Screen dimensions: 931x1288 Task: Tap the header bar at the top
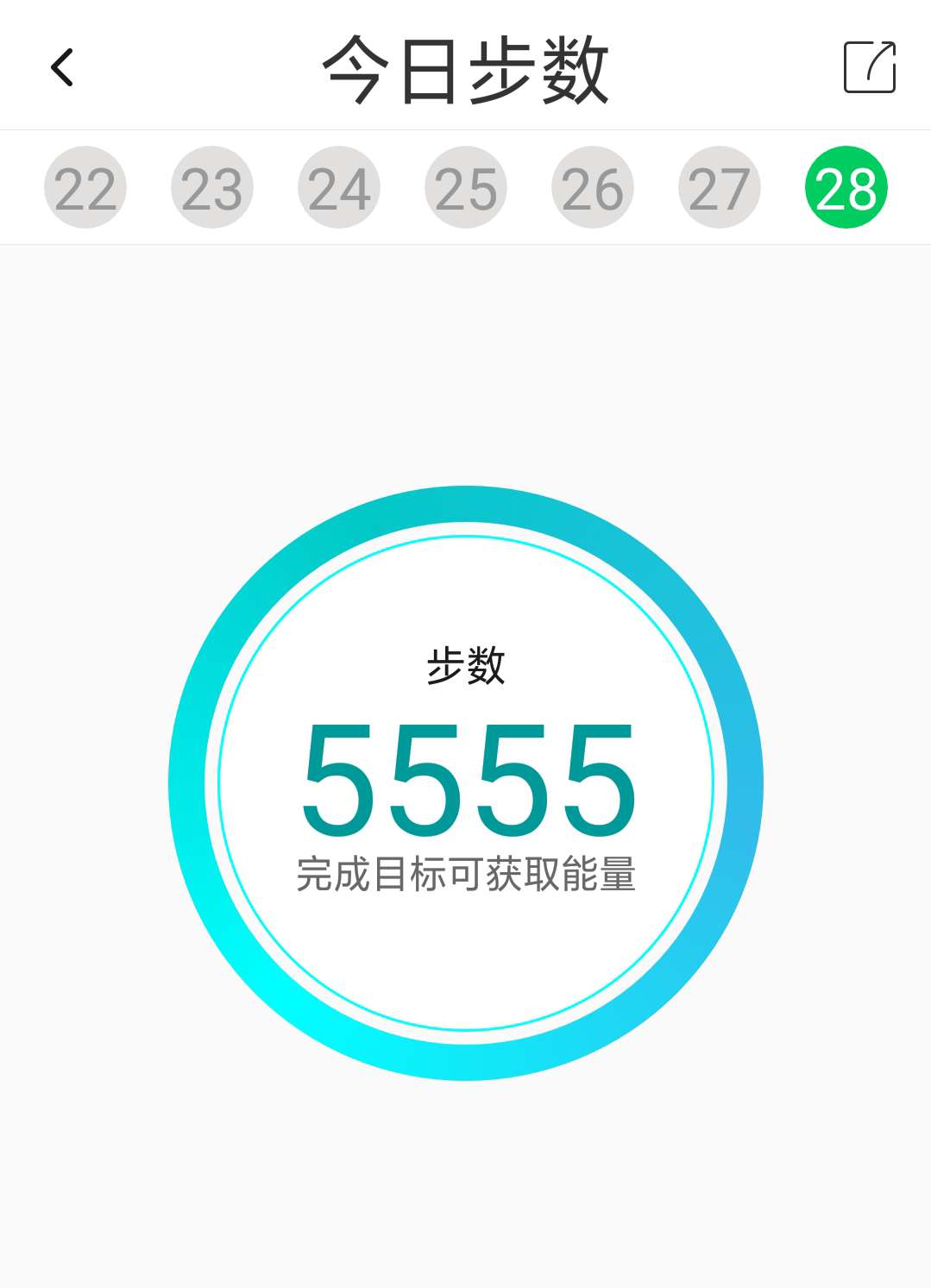[x=466, y=67]
